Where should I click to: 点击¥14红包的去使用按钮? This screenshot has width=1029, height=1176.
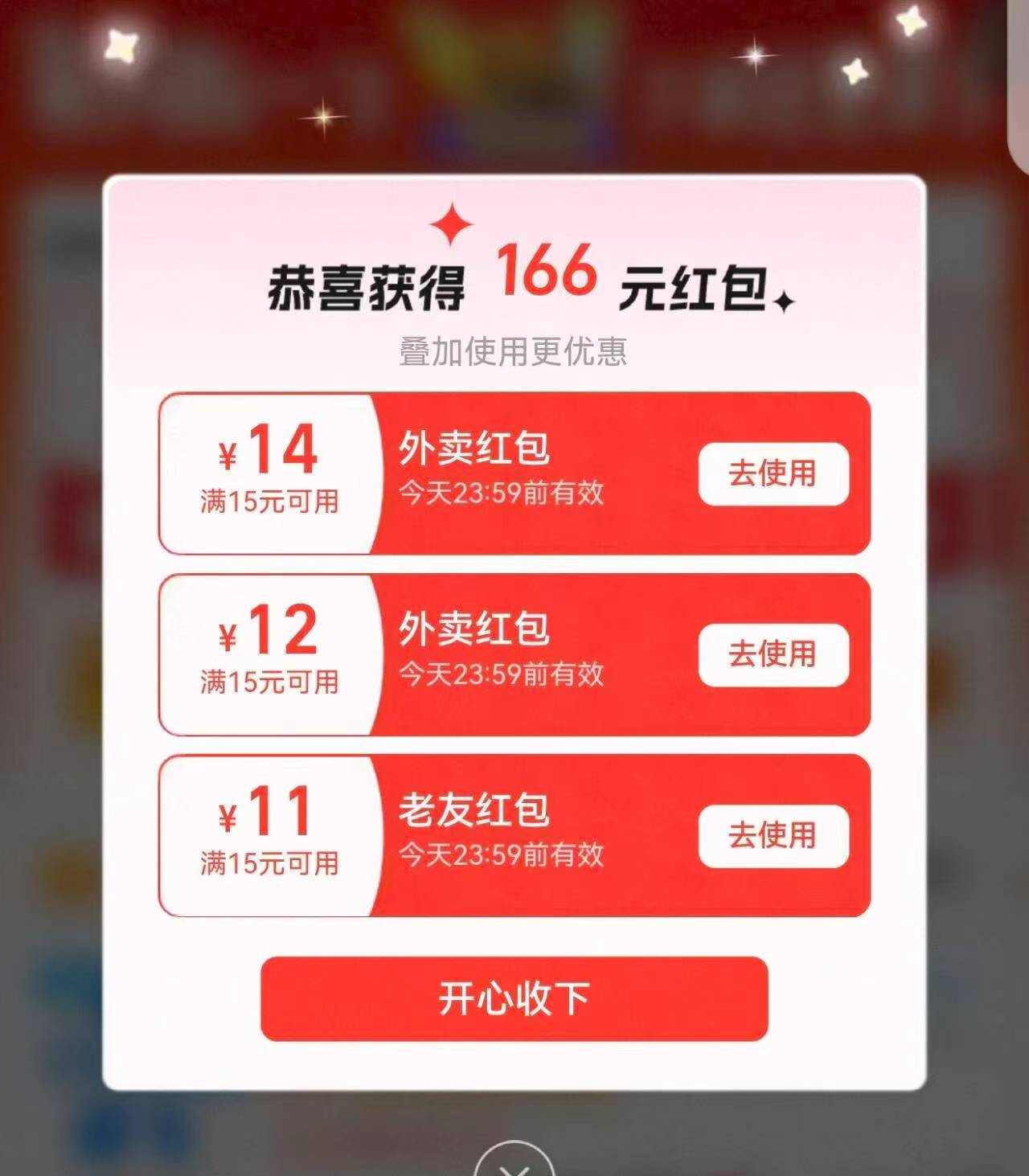[772, 474]
